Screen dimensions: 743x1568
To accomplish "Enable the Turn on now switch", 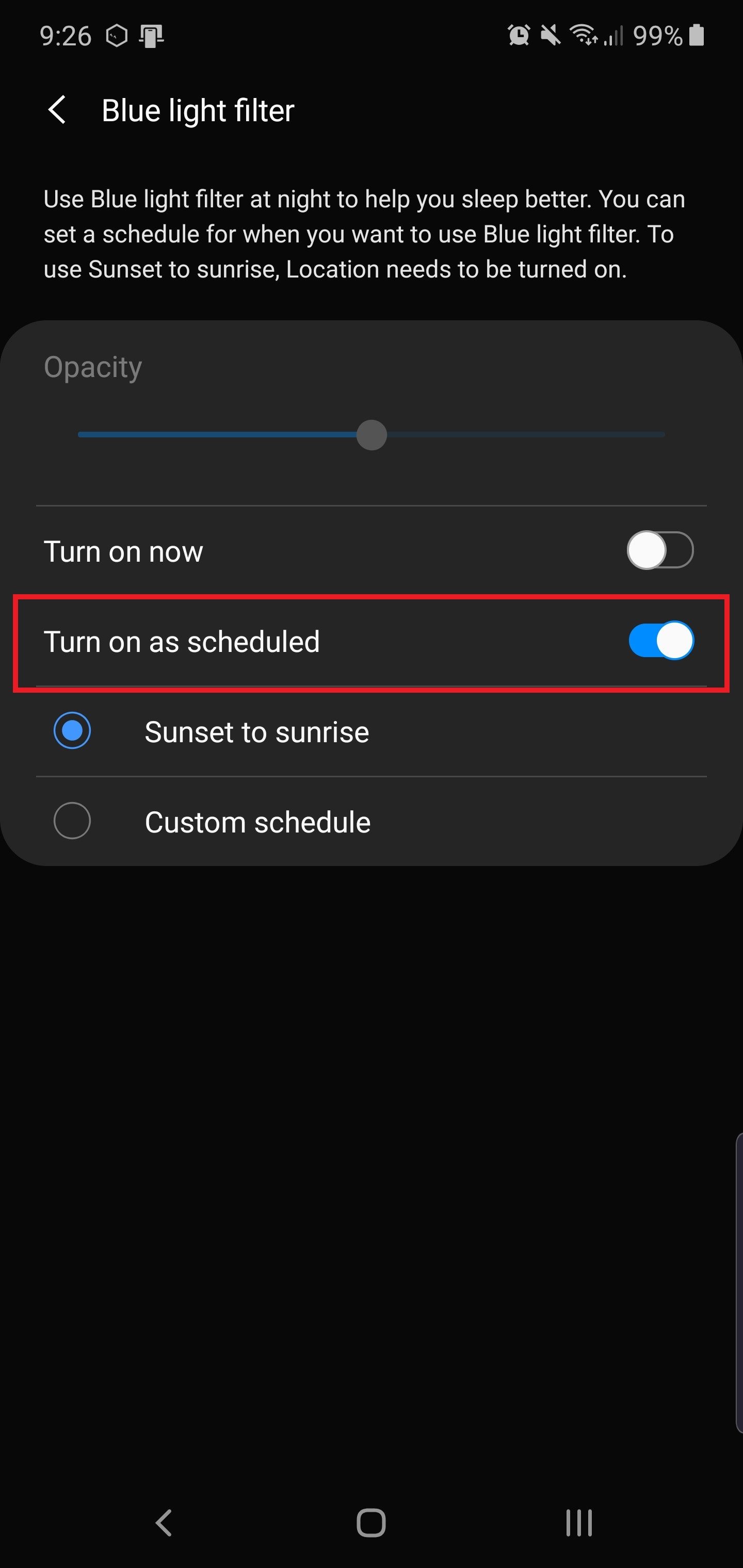I will (x=660, y=550).
